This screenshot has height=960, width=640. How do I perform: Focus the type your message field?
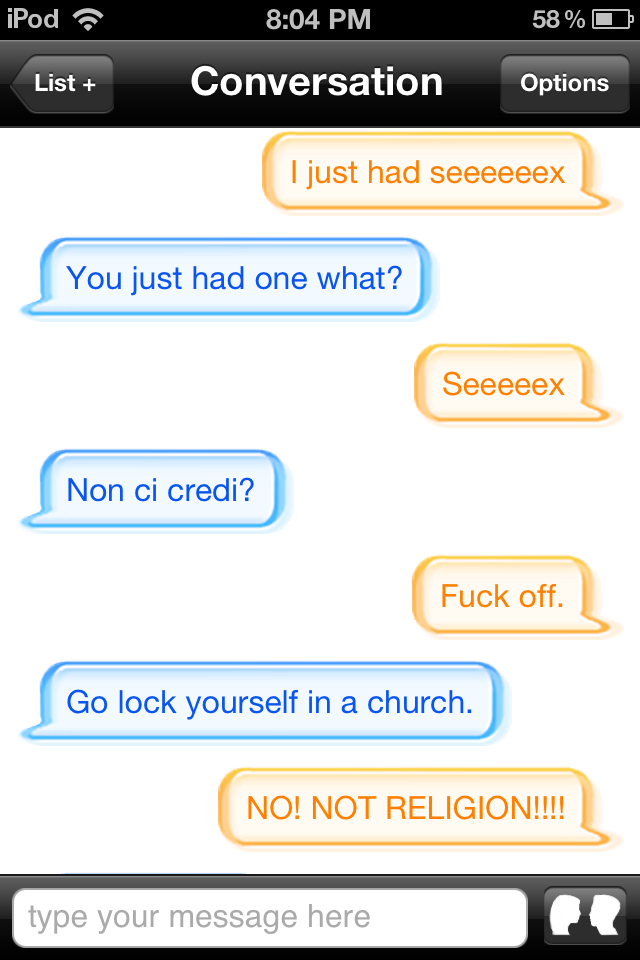click(x=269, y=917)
